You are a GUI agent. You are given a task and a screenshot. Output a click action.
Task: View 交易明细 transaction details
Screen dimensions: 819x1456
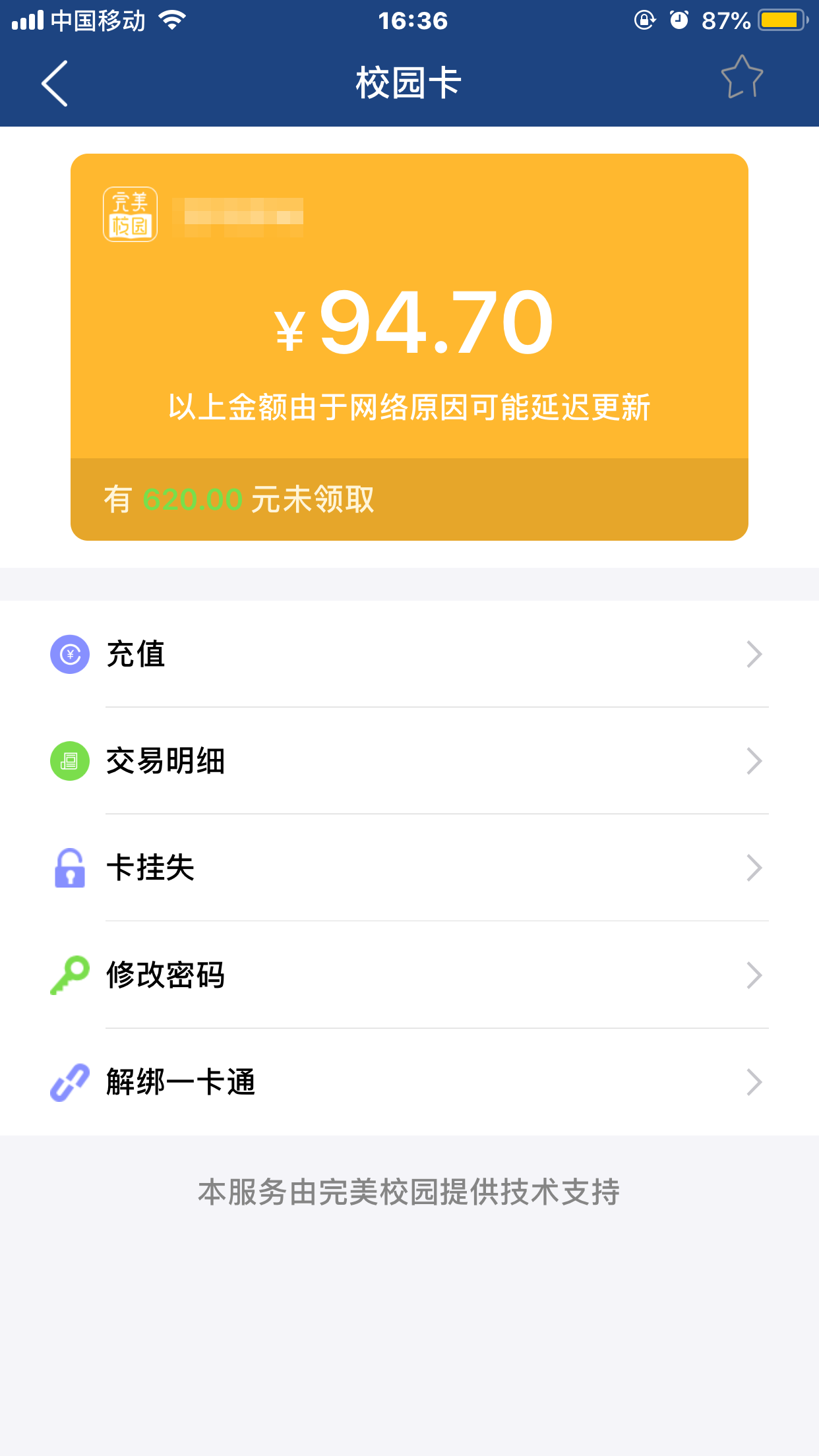click(409, 761)
